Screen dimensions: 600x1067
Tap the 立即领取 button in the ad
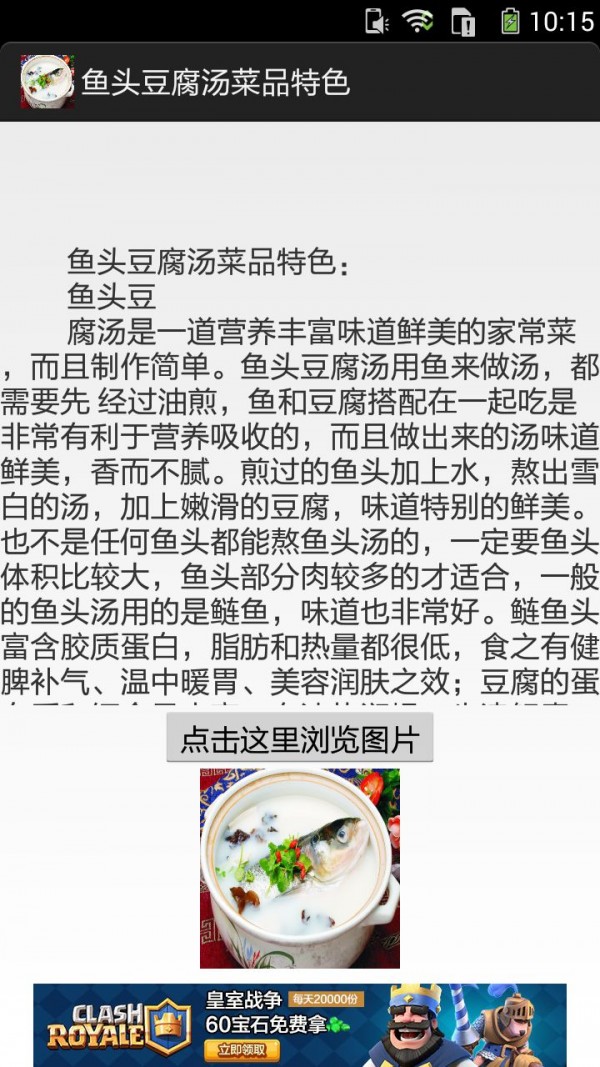[x=241, y=1049]
